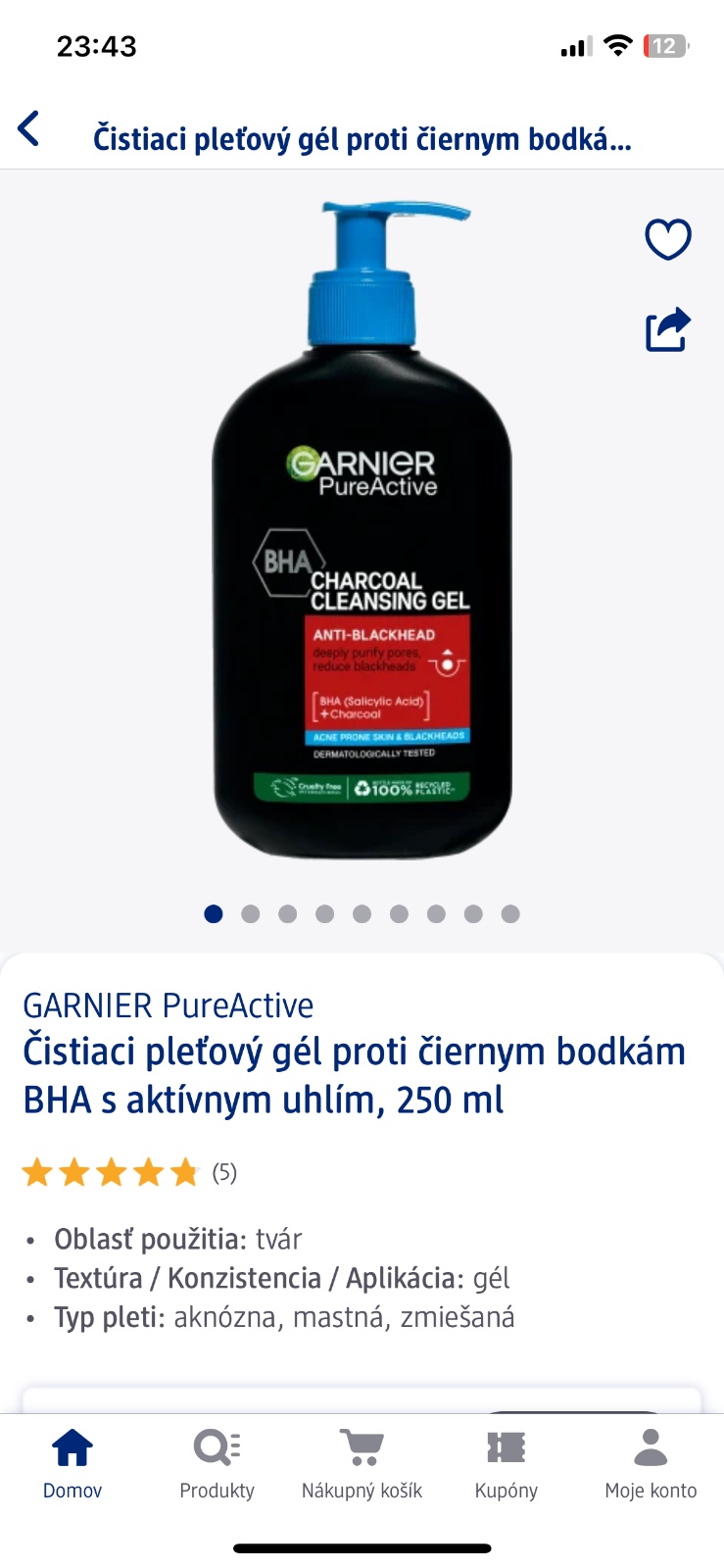Switch to the Kupóny tab

[507, 1463]
